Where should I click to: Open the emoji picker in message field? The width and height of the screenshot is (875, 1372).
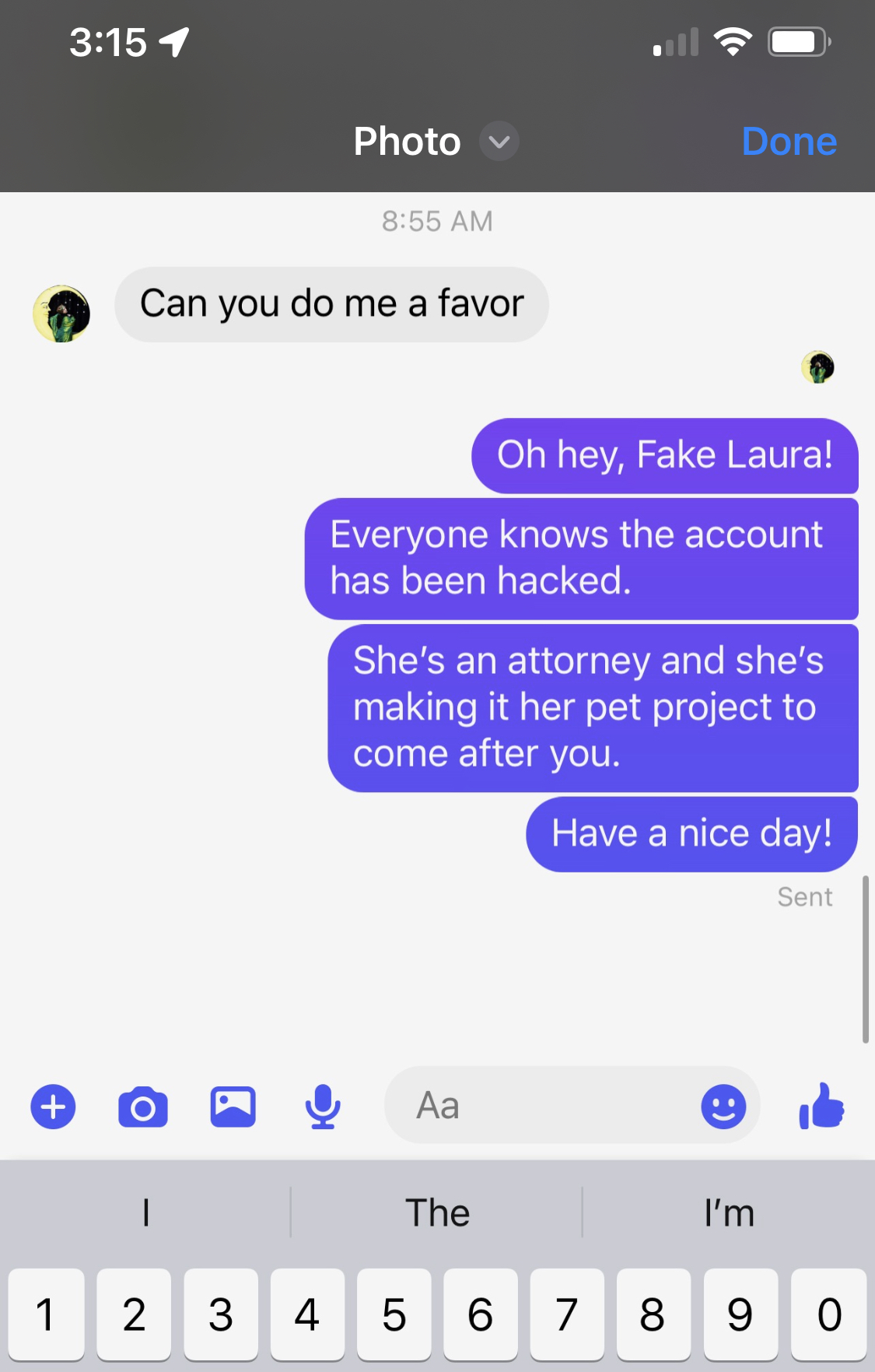(723, 1106)
